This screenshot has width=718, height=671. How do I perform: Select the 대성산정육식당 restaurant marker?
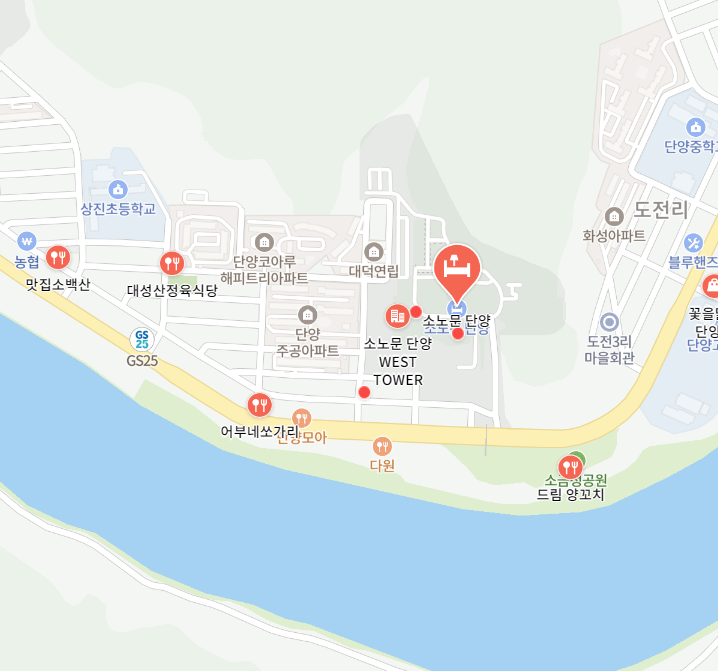(x=172, y=263)
